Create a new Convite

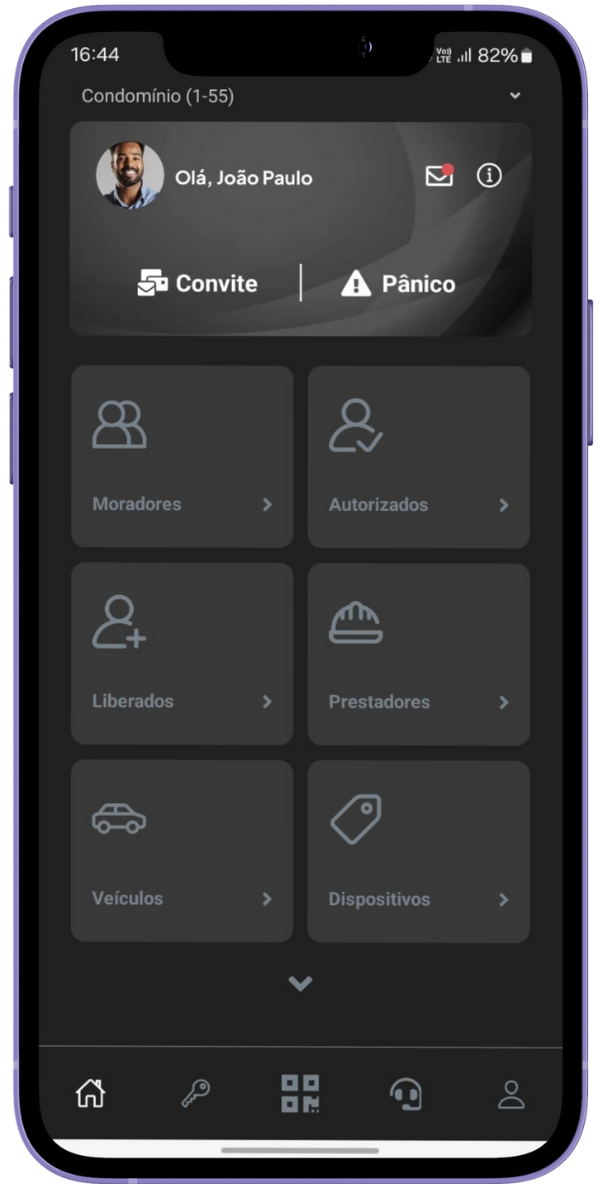point(198,284)
